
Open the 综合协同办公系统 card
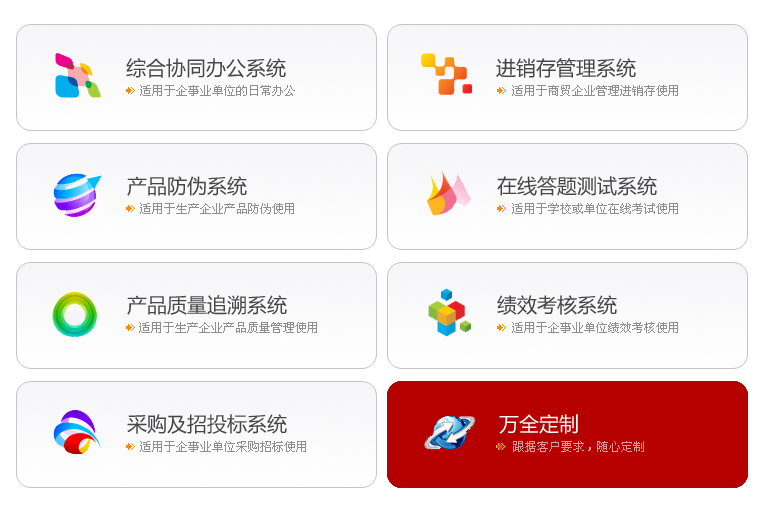point(196,77)
